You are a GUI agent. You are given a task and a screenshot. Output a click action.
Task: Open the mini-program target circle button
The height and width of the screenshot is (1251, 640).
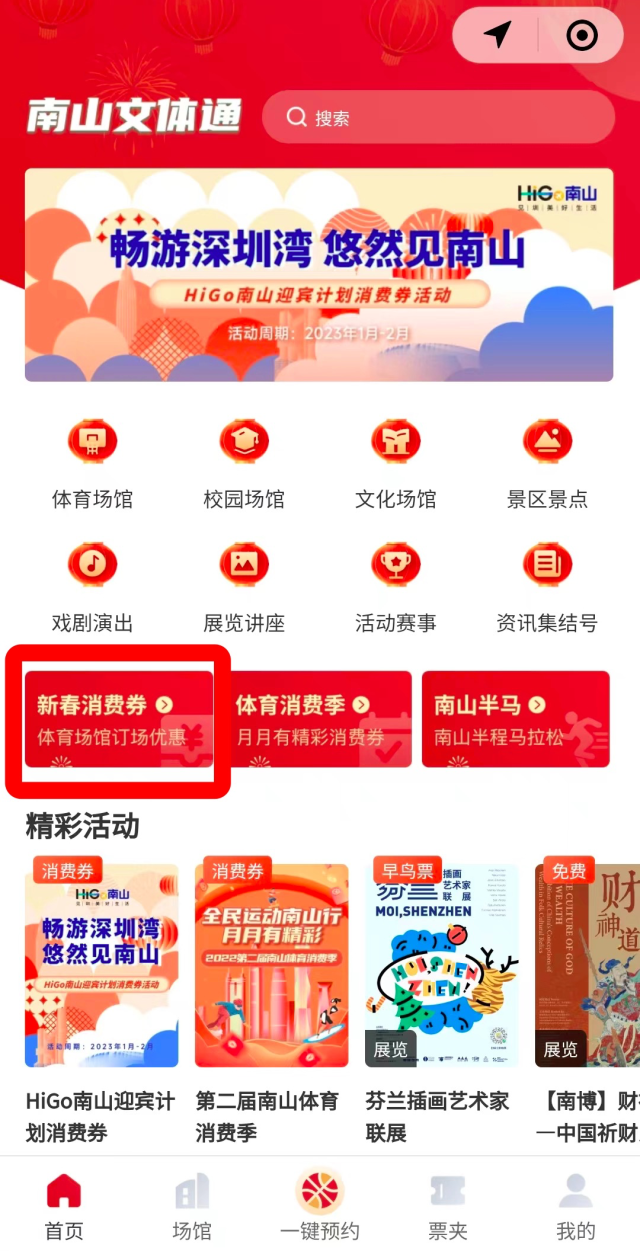tap(581, 36)
